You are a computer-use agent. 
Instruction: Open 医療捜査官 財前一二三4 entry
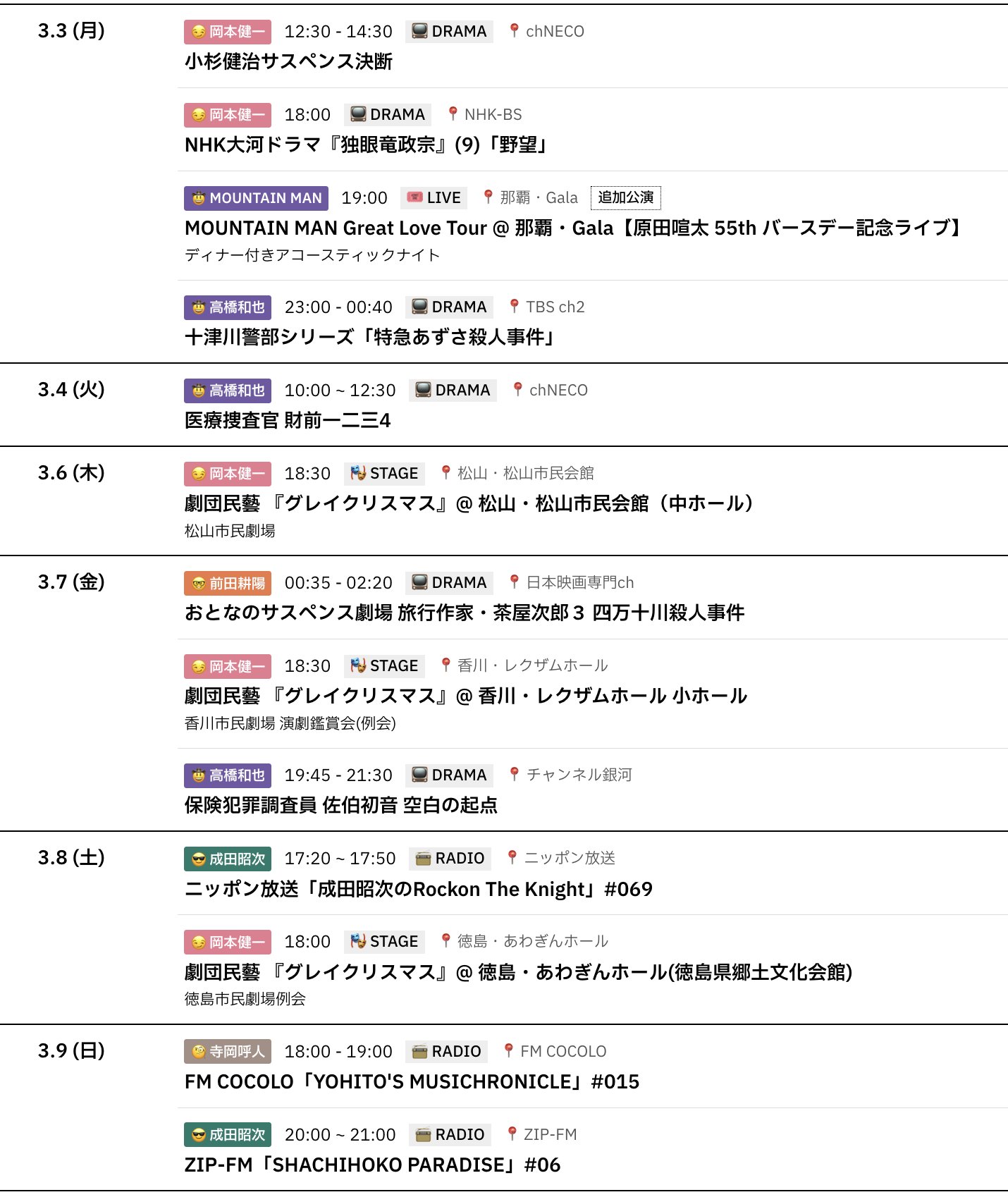288,421
